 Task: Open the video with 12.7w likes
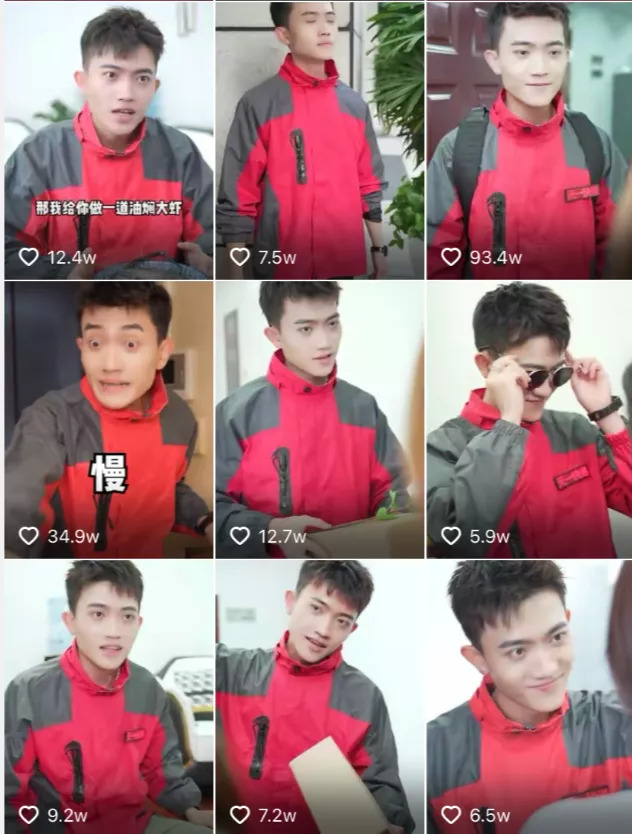[319, 418]
